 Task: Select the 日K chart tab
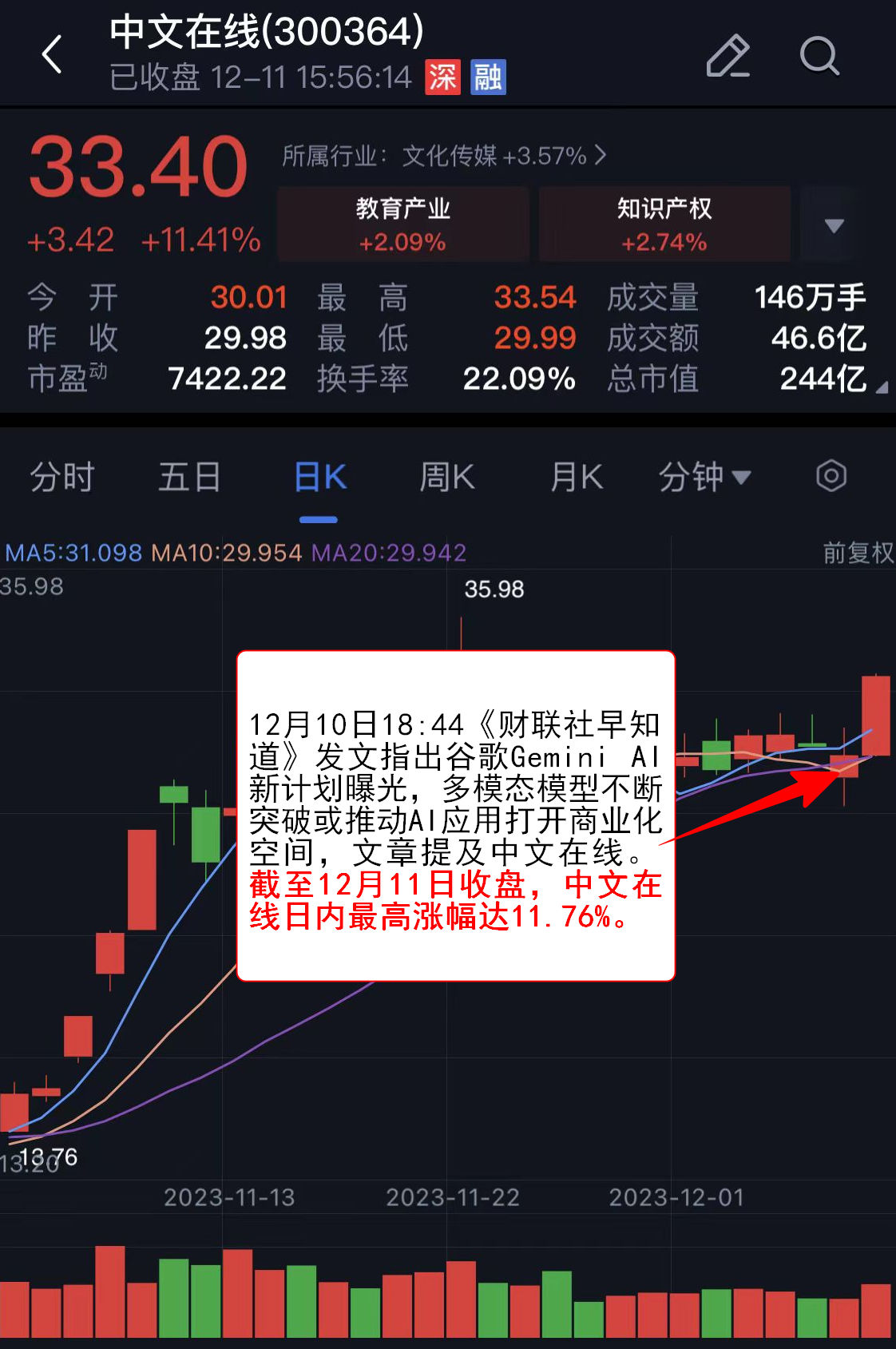coord(319,478)
